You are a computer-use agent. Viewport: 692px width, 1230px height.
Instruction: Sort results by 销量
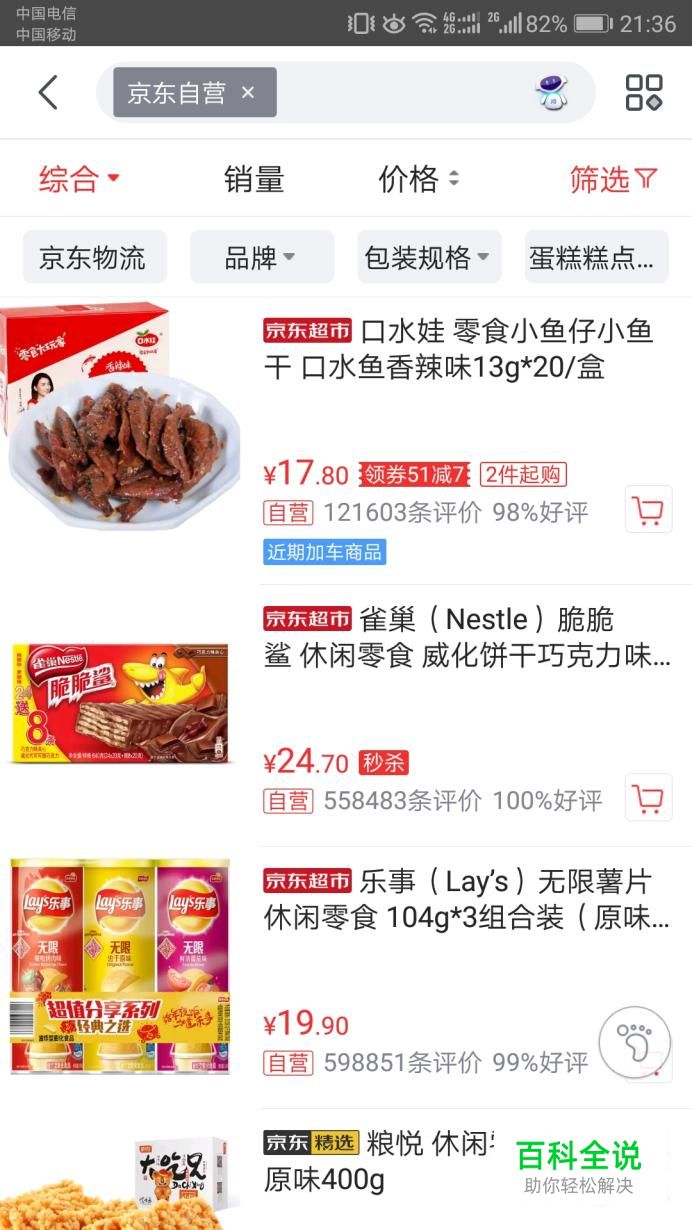[254, 179]
